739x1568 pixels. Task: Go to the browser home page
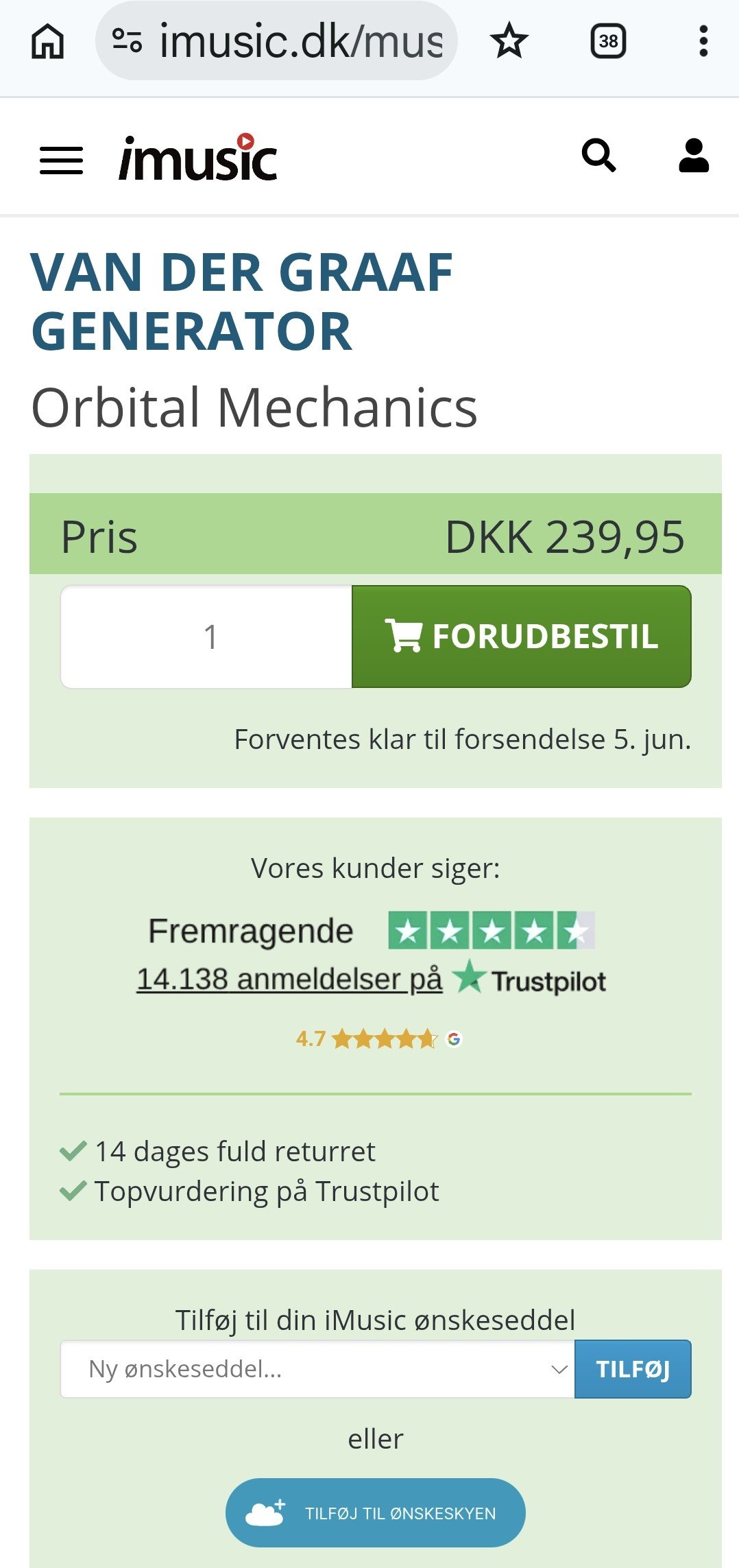48,41
